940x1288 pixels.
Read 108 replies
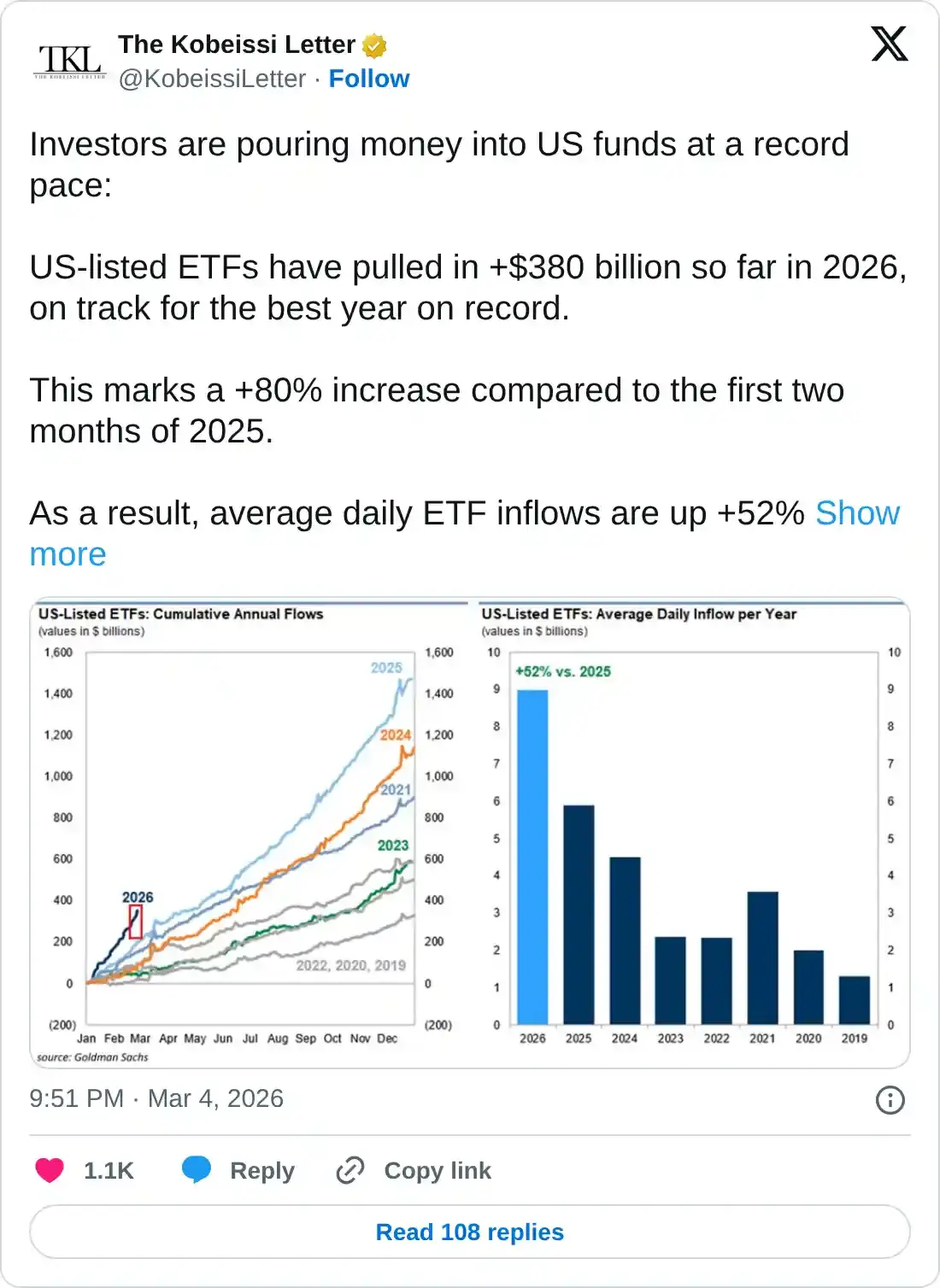(469, 1232)
